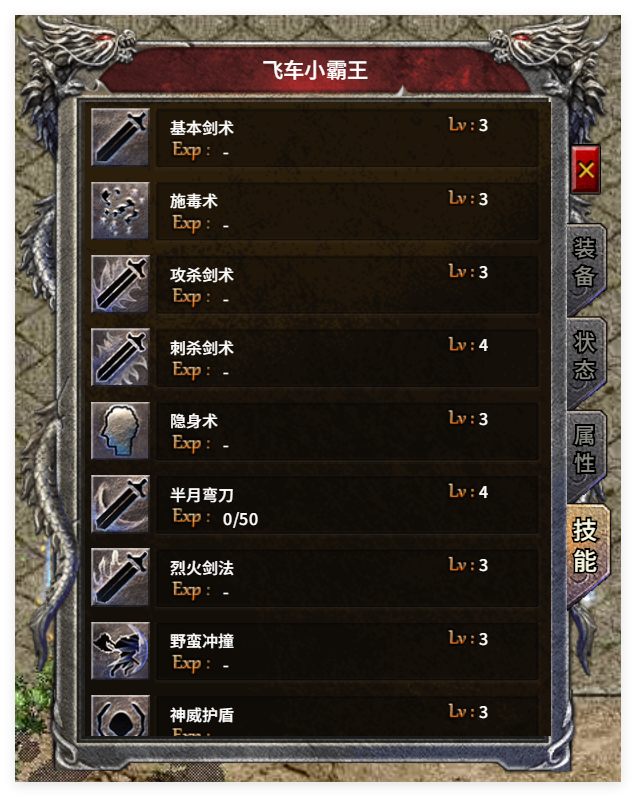Switch to the 装备 tab
This screenshot has height=797, width=636.
click(x=585, y=262)
